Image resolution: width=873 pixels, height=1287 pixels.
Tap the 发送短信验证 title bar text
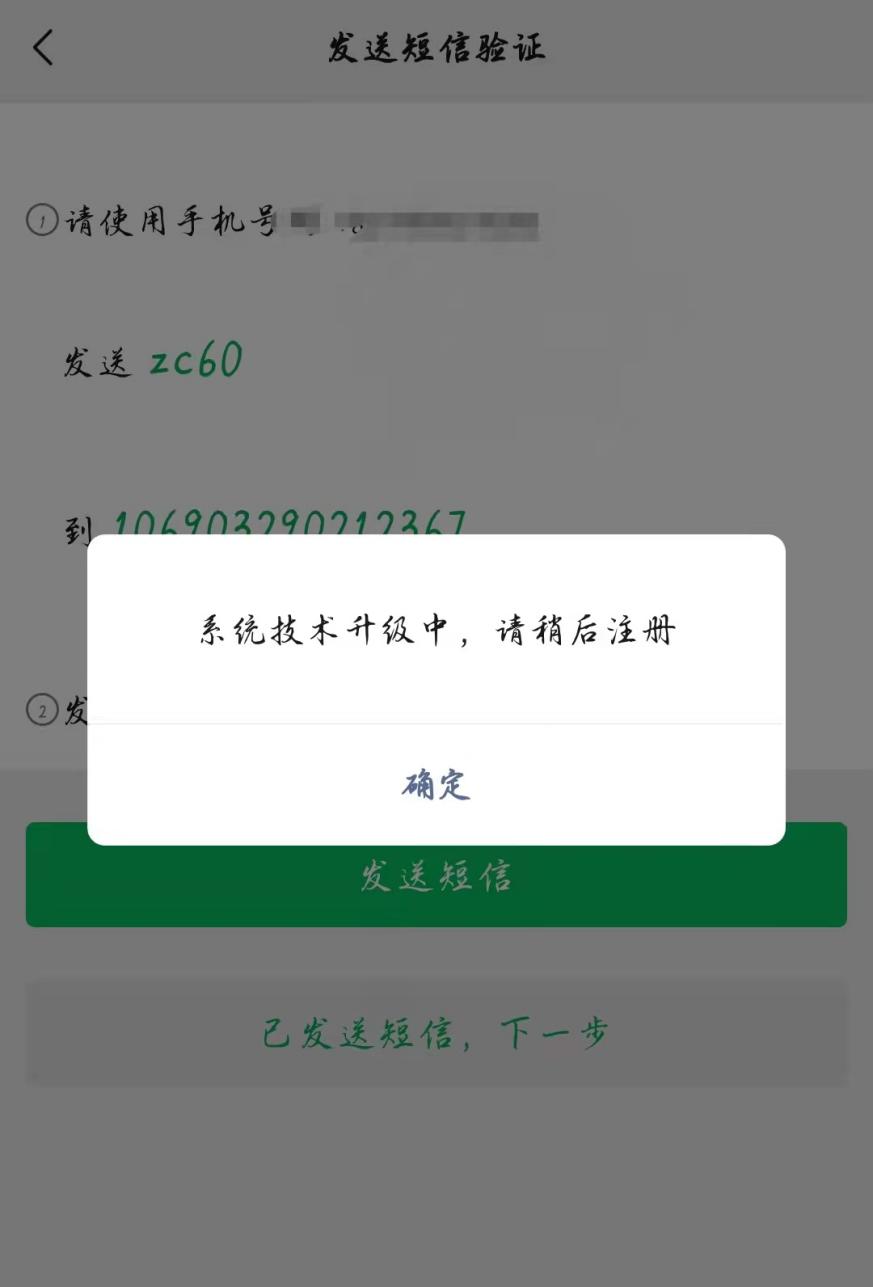pos(436,48)
